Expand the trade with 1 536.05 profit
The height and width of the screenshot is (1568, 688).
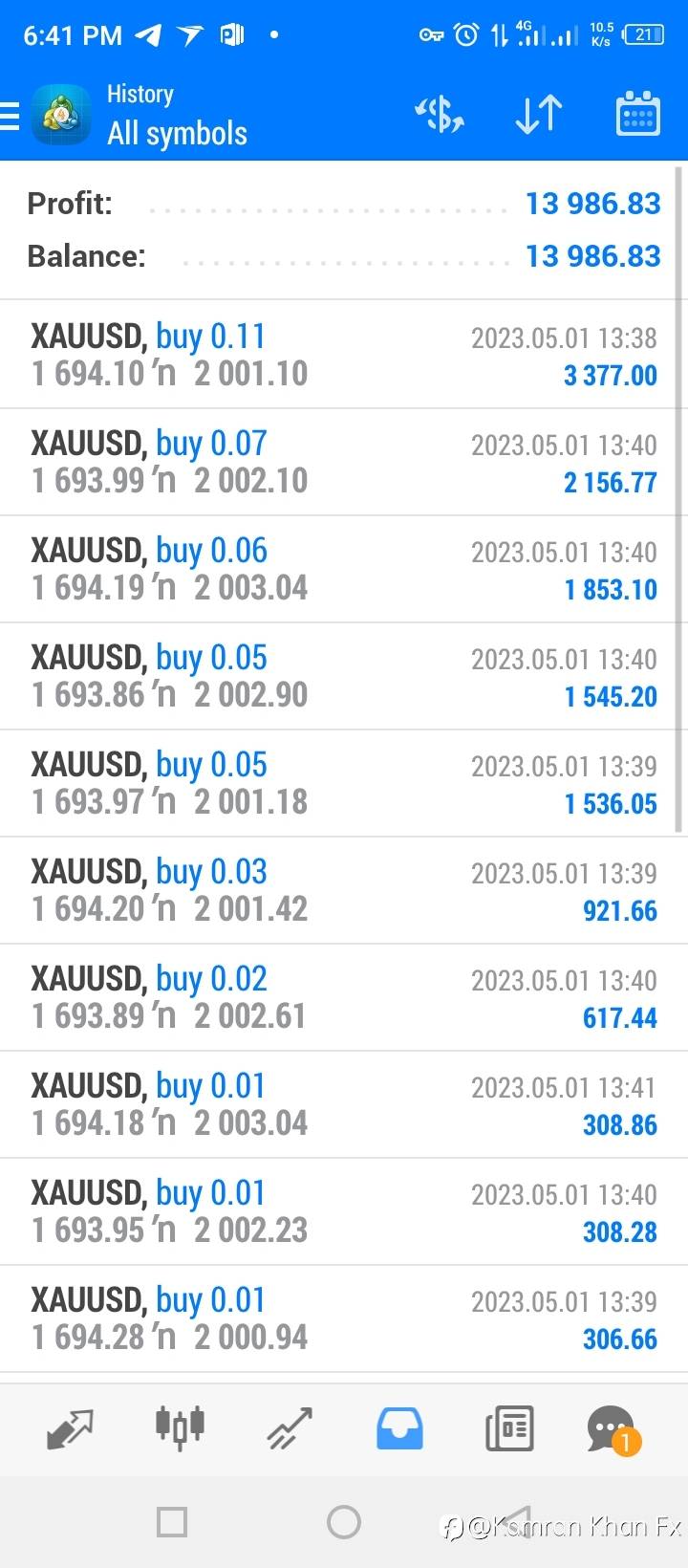point(344,783)
